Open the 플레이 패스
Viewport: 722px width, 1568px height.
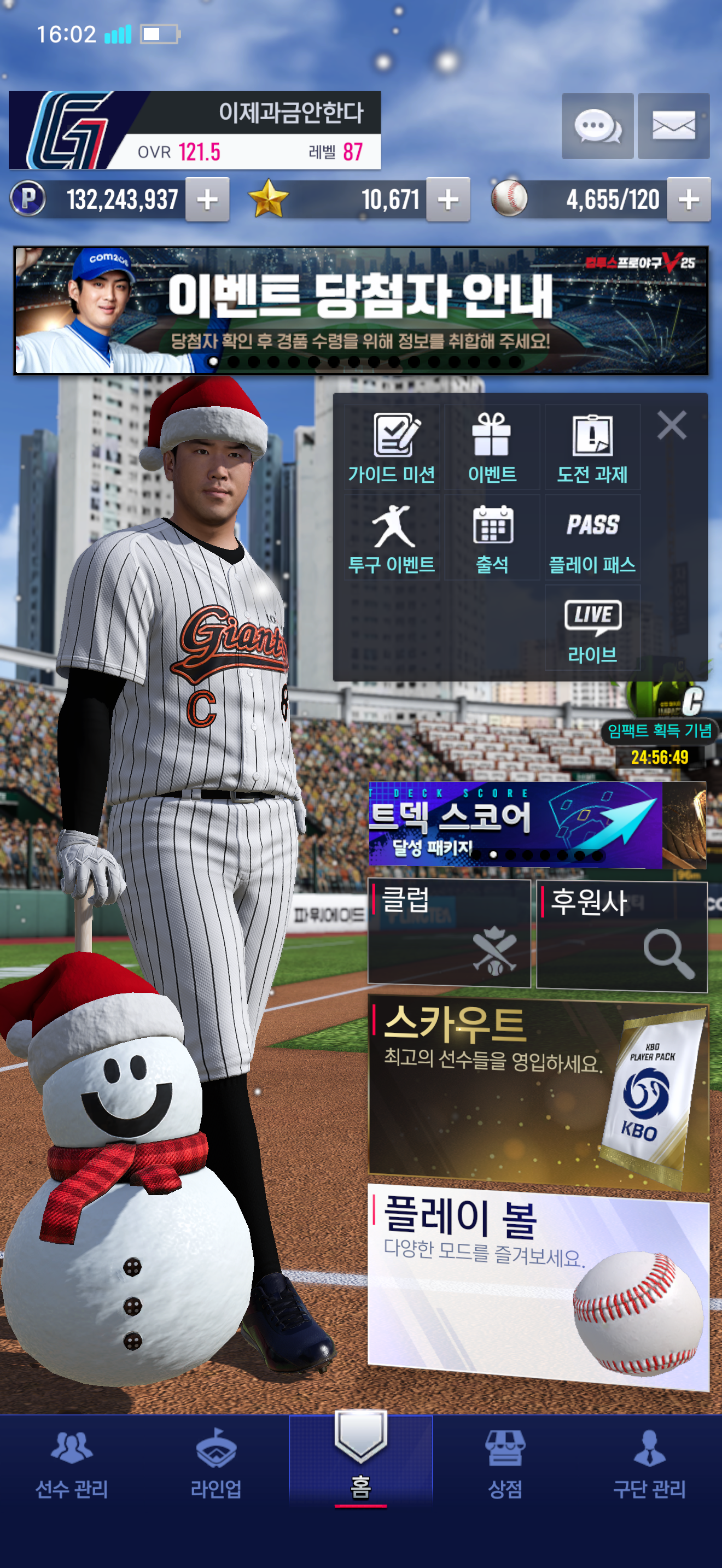coord(592,538)
